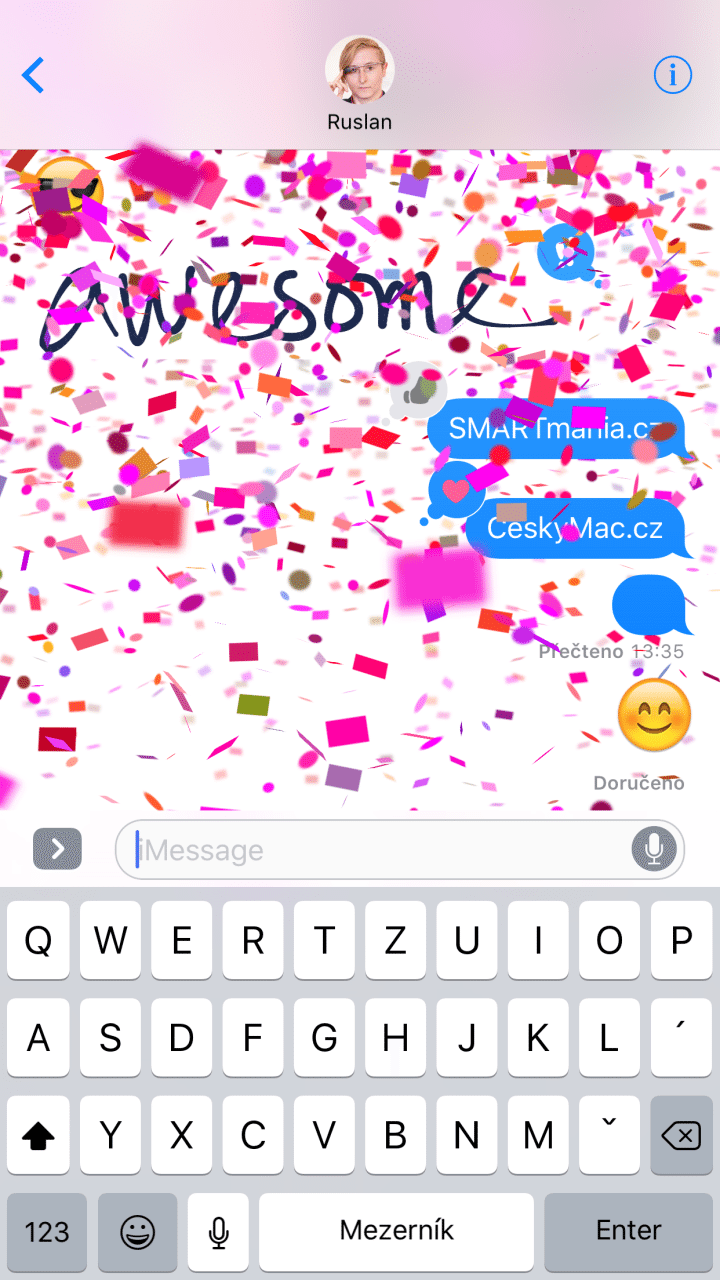Enable shift on the keyboard
Screen dimensions: 720x1280
click(38, 1135)
